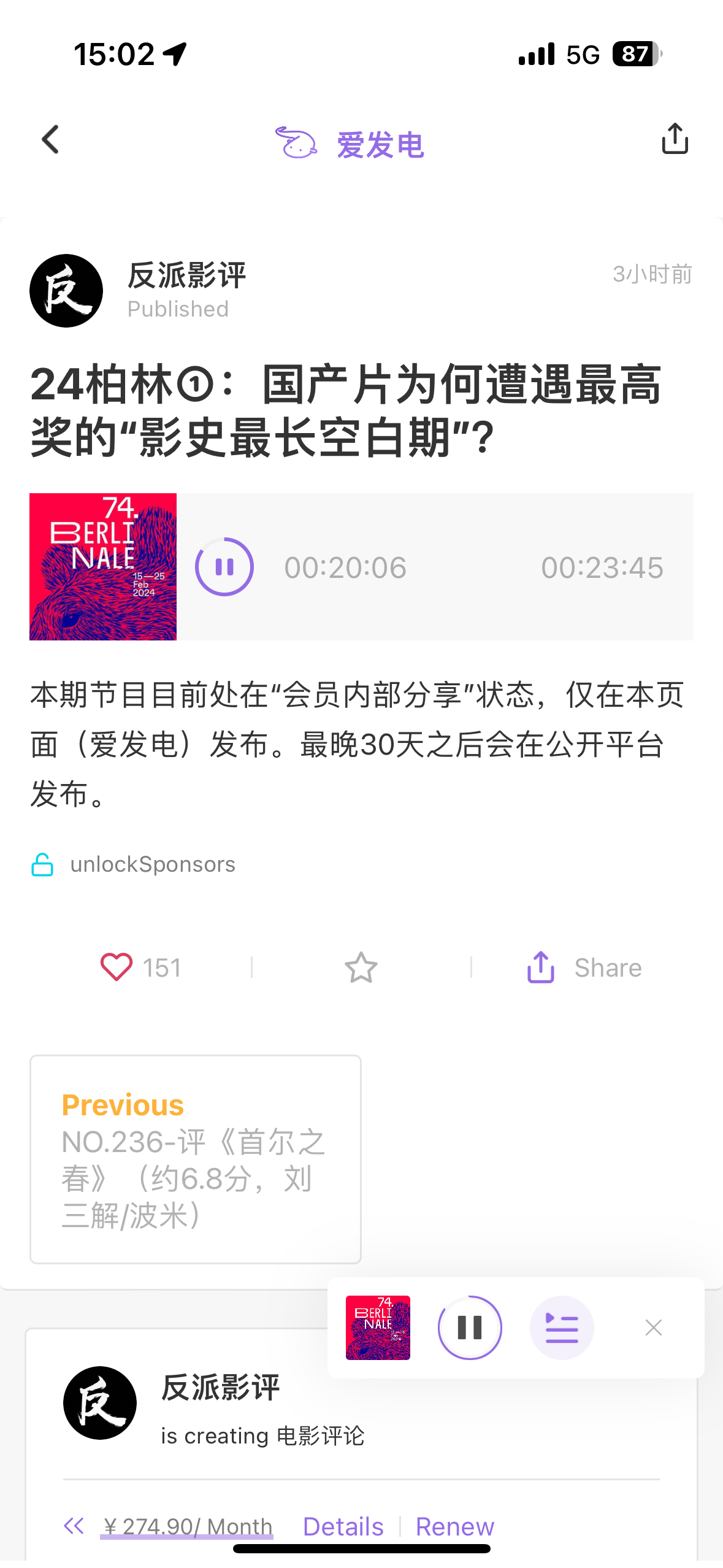
Task: Renew the monthly sponsorship
Action: pos(454,1526)
